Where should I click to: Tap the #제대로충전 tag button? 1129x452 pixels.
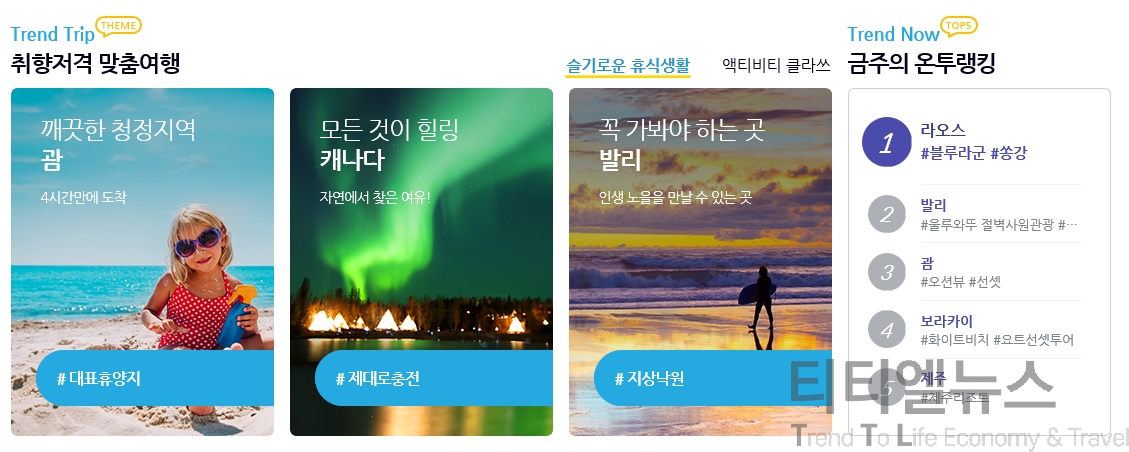[433, 379]
